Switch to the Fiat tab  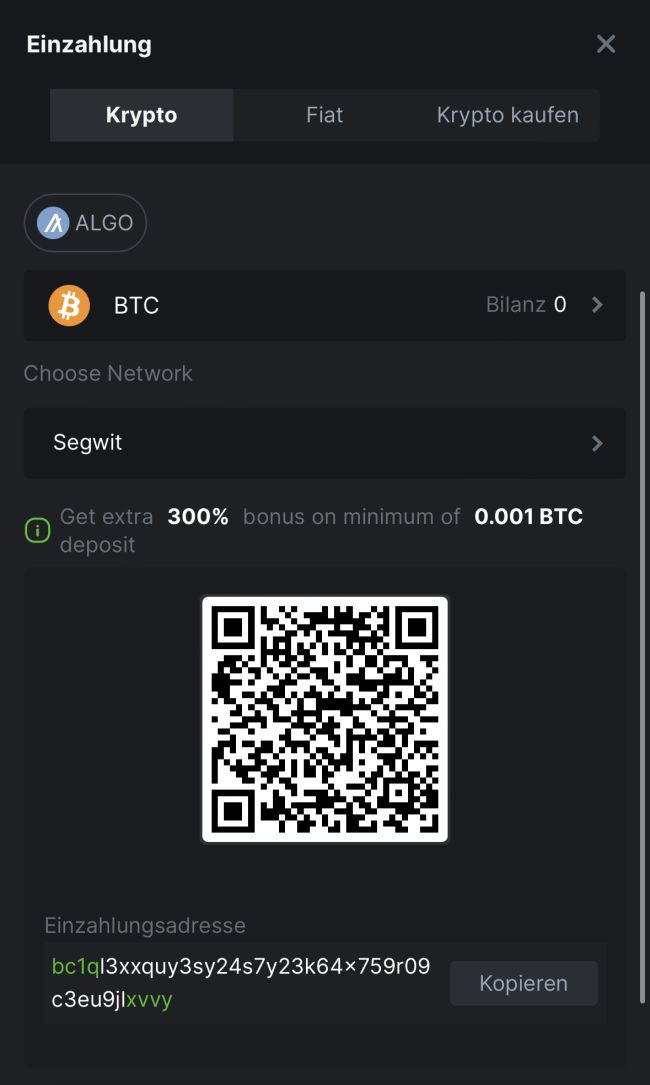(324, 115)
